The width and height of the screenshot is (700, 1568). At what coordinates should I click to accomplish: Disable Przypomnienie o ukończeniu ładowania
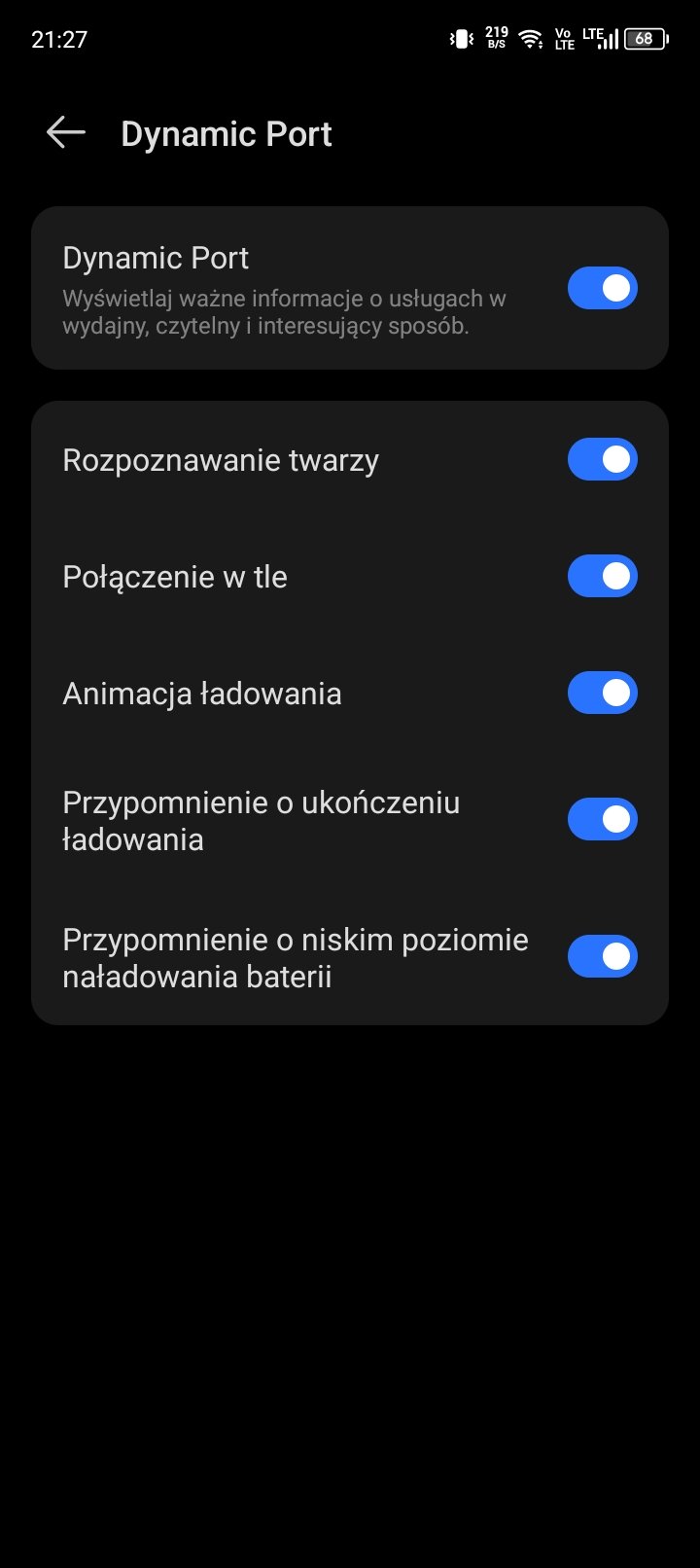603,819
